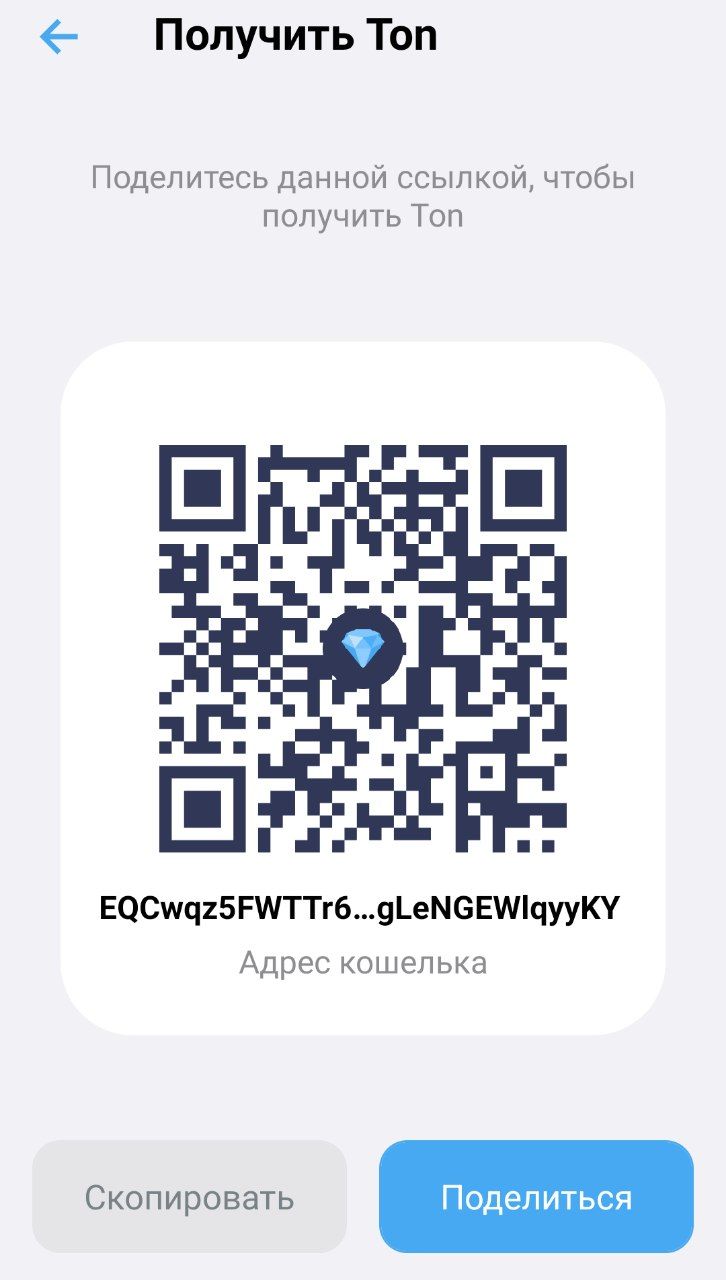Select the truncated wallet address text
This screenshot has width=726, height=1280.
[x=363, y=908]
